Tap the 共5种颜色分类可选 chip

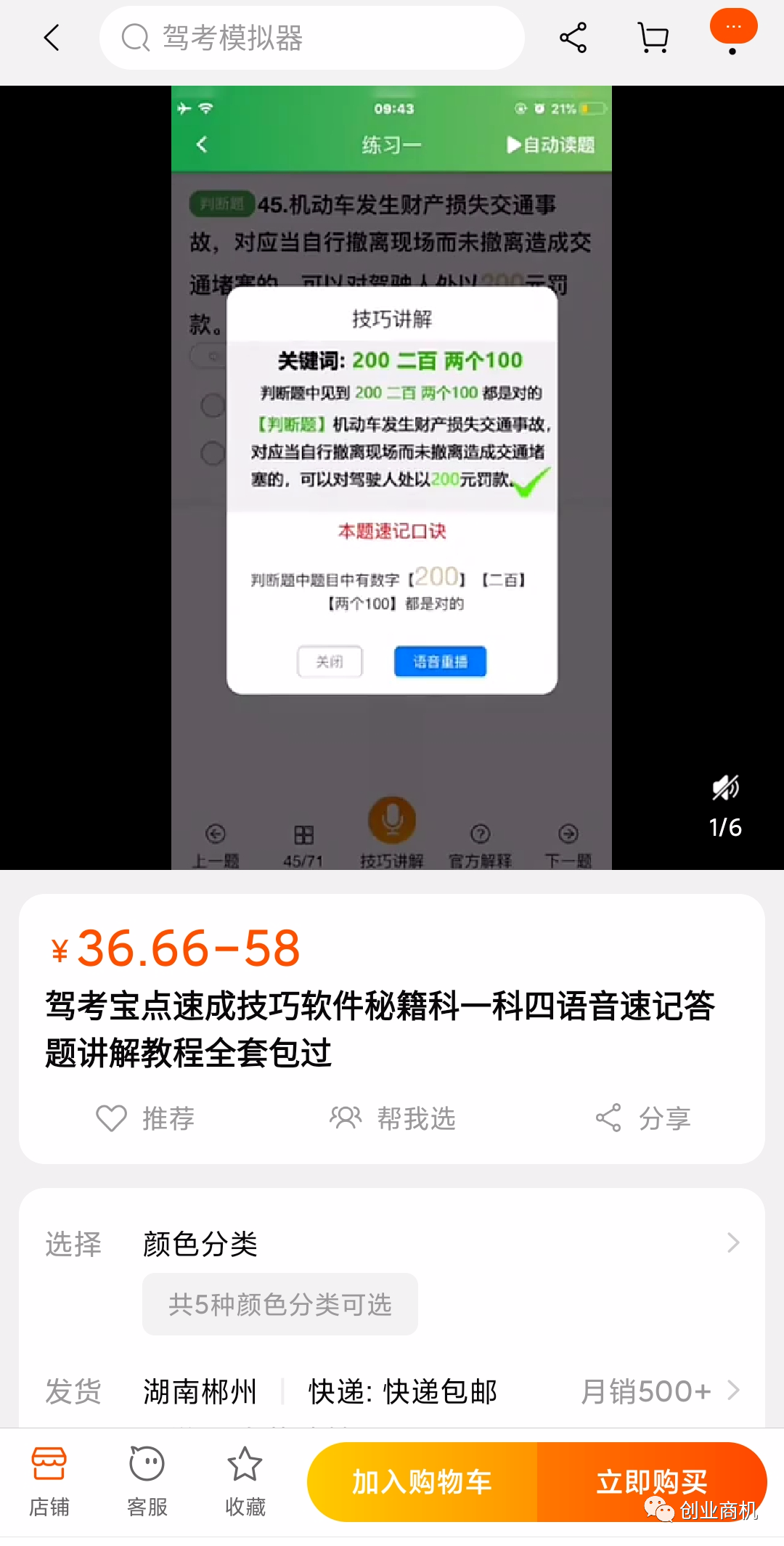[280, 1304]
